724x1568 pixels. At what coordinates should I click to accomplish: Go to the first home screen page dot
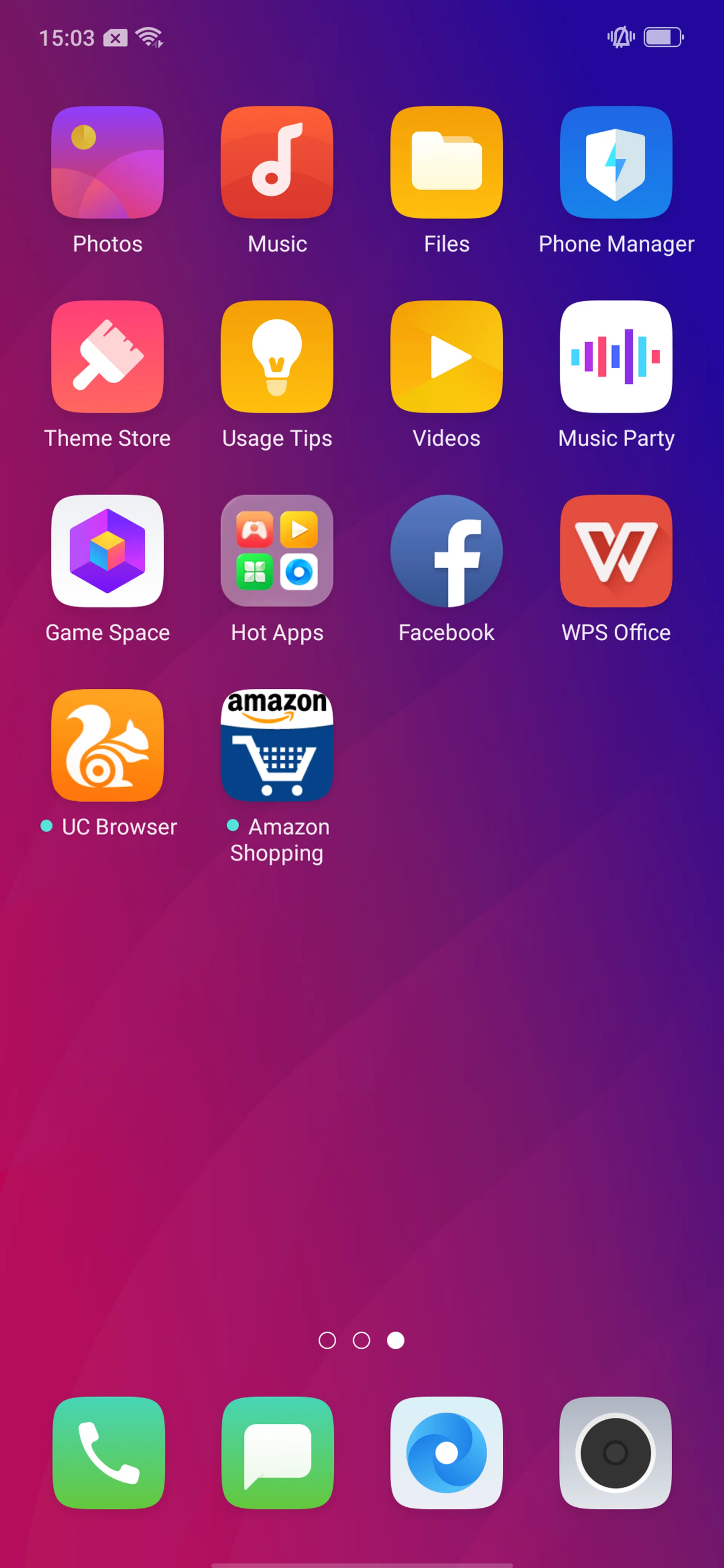pos(327,1340)
